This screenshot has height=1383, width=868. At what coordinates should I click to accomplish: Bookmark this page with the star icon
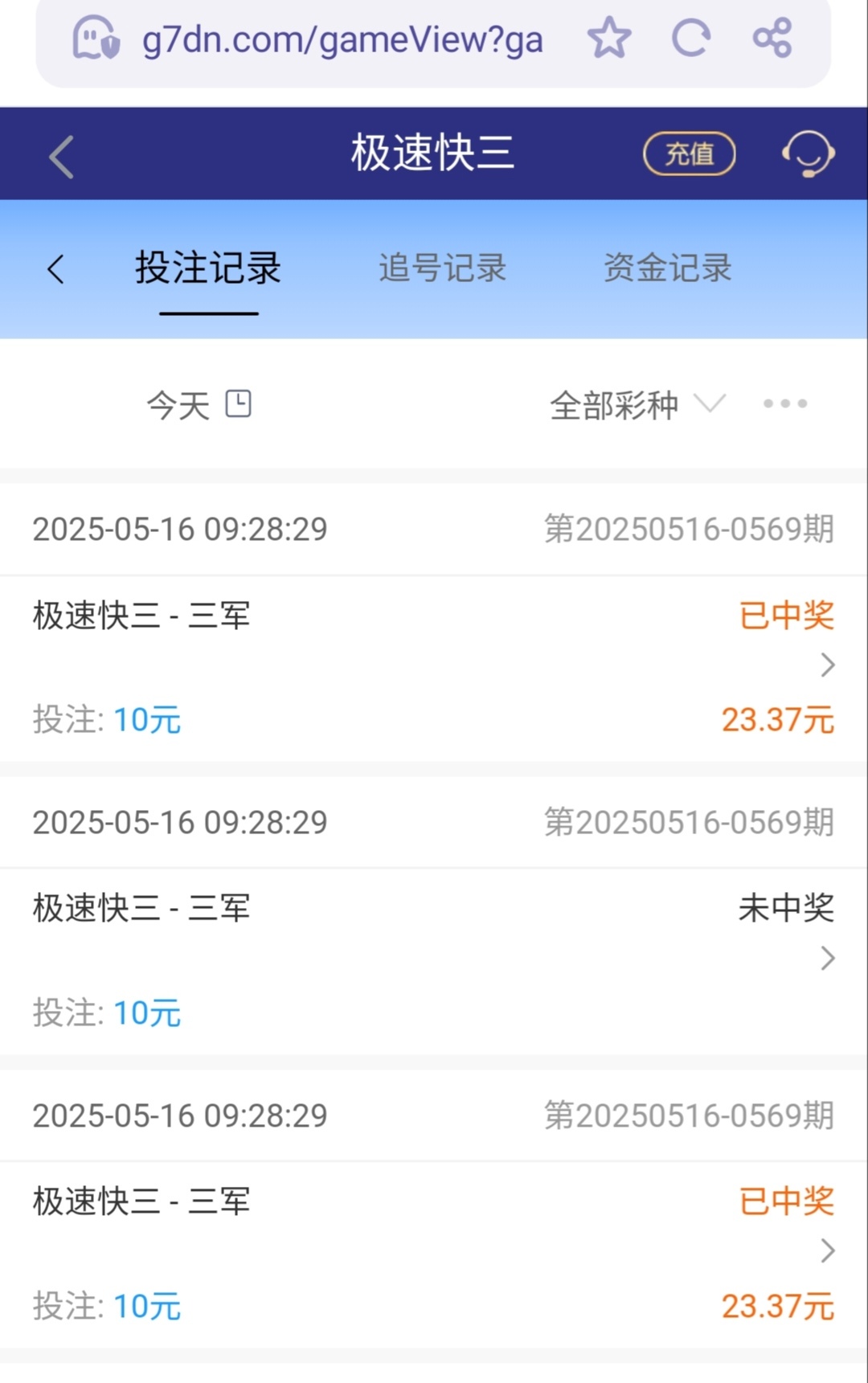(609, 38)
